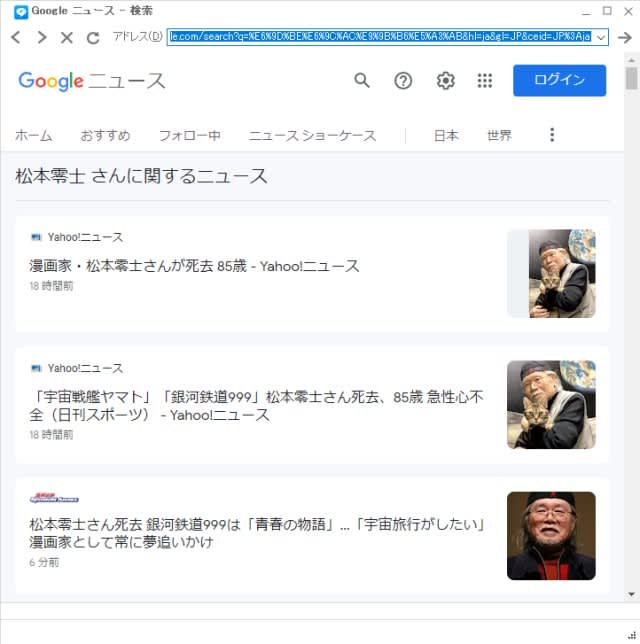Open Google News search icon
This screenshot has width=640, height=644.
362,80
